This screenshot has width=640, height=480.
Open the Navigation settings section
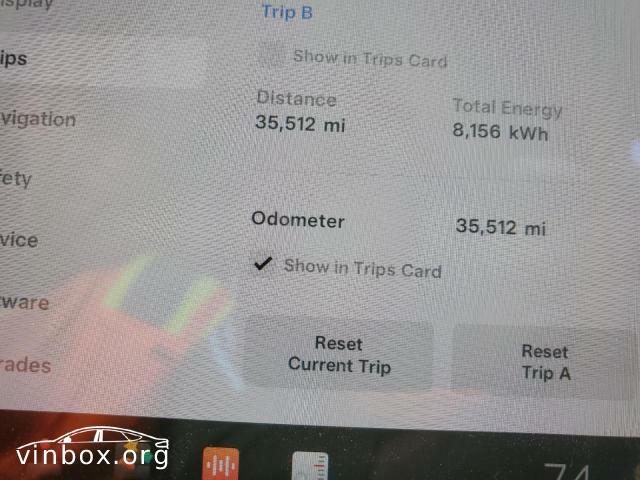(38, 119)
